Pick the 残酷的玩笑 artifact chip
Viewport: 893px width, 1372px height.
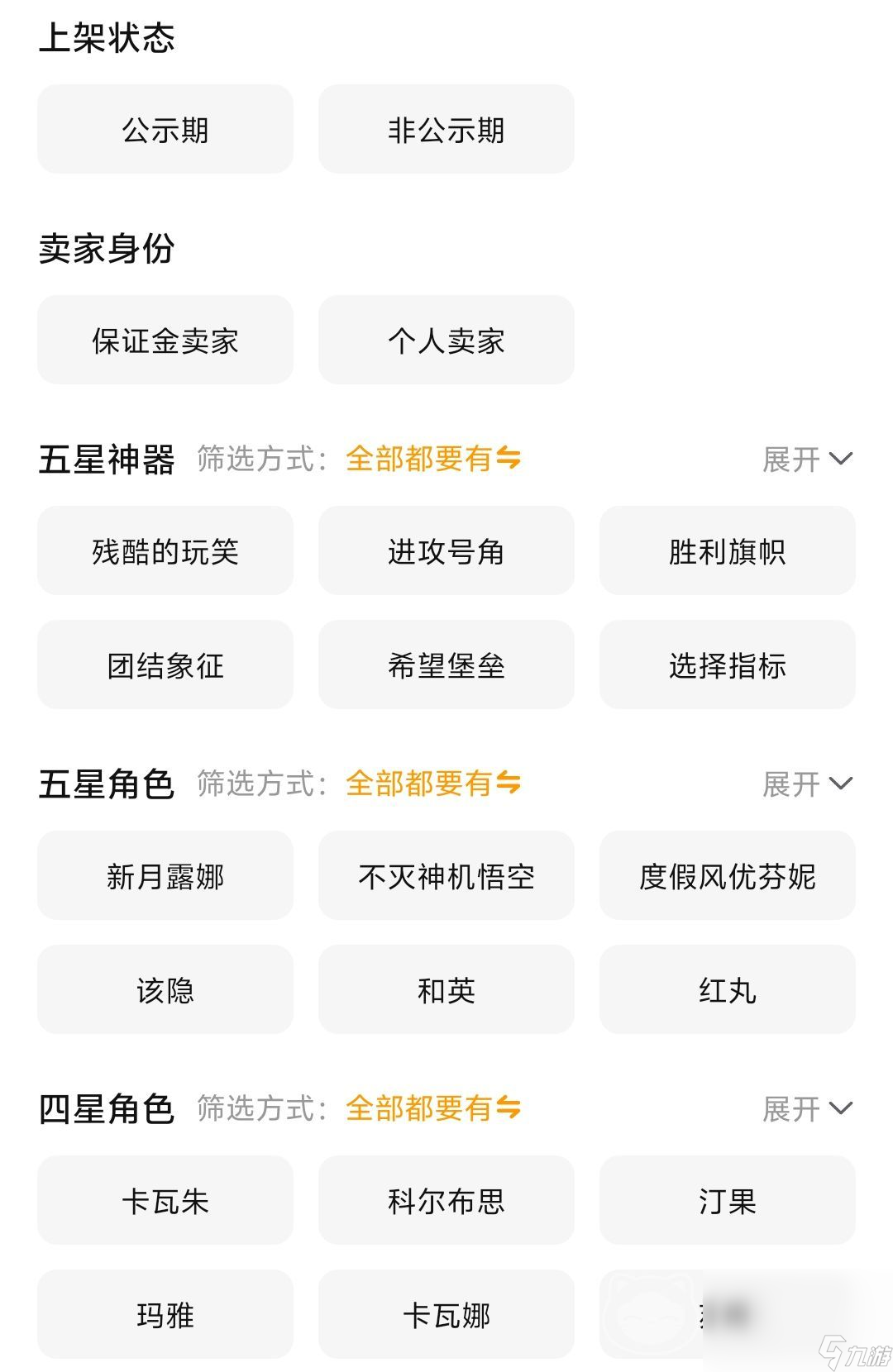coord(165,551)
